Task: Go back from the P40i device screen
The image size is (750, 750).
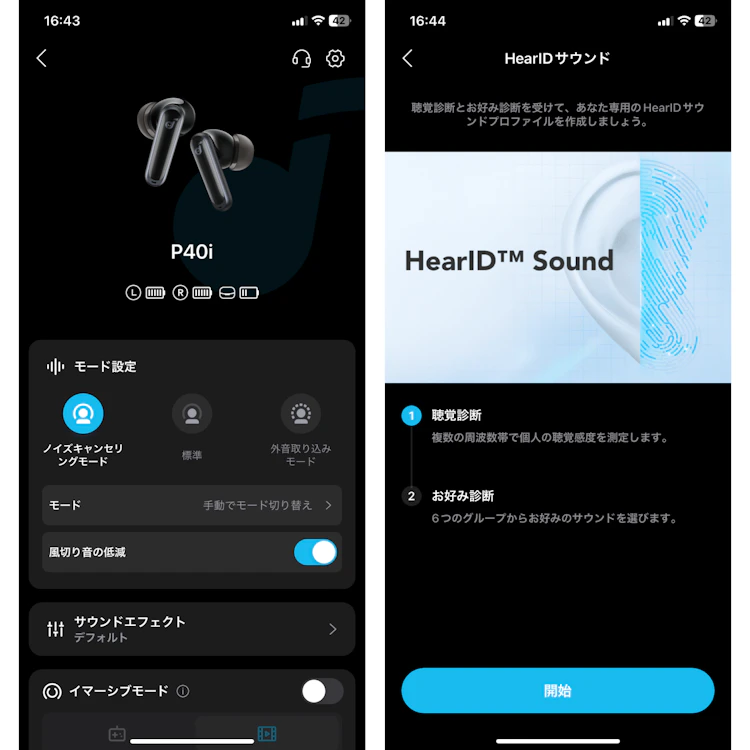Action: 41,58
